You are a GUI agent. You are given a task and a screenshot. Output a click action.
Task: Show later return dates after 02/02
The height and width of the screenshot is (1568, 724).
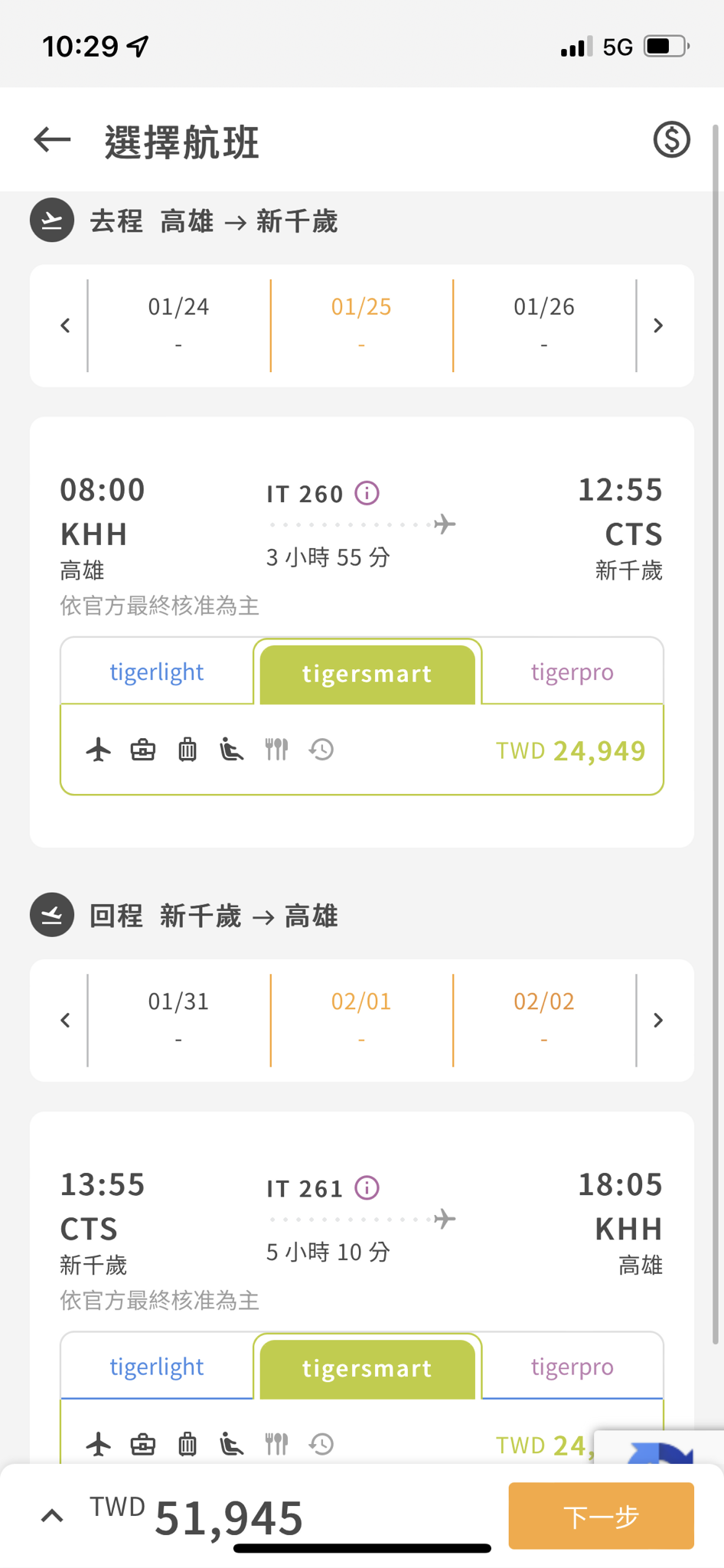[658, 1020]
